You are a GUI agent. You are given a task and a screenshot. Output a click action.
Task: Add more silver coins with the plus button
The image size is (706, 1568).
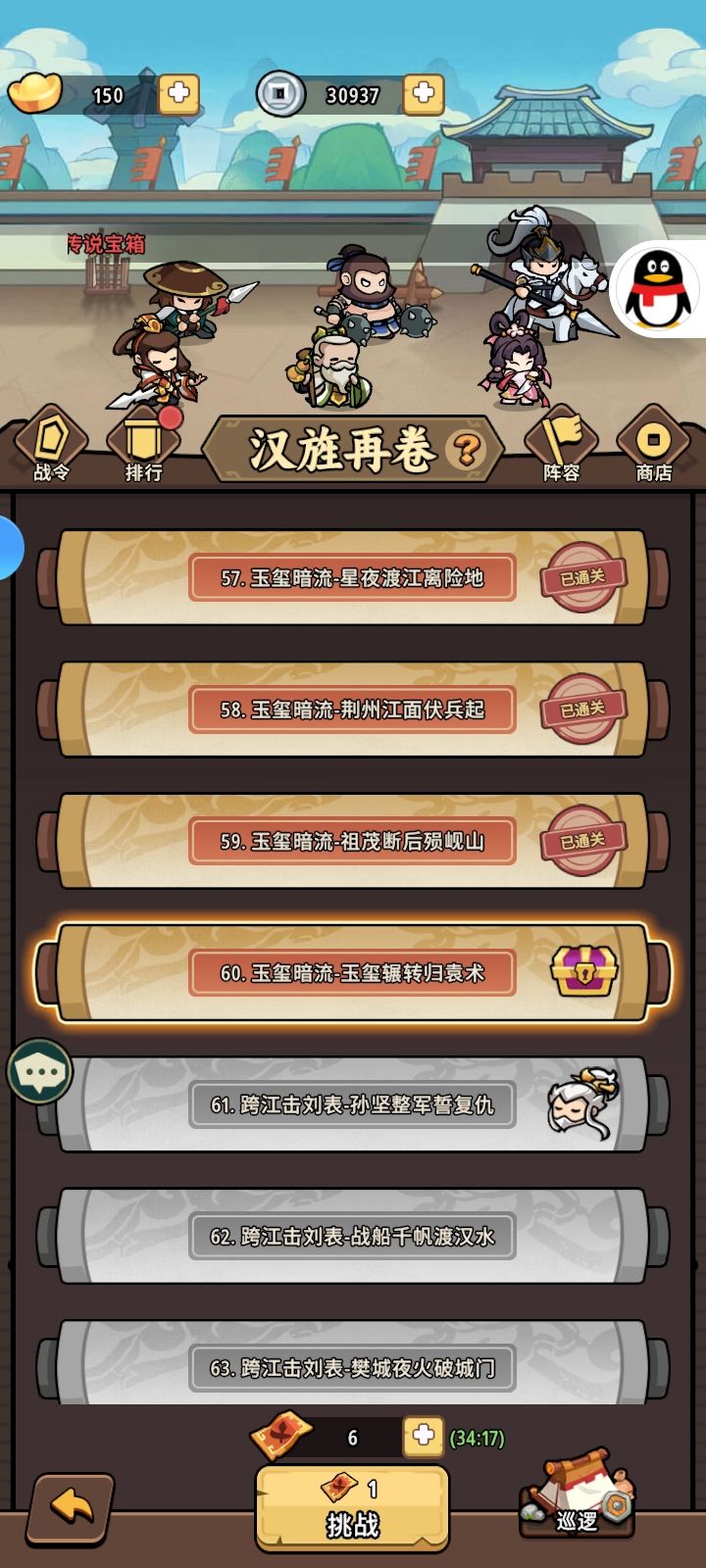coord(424,93)
